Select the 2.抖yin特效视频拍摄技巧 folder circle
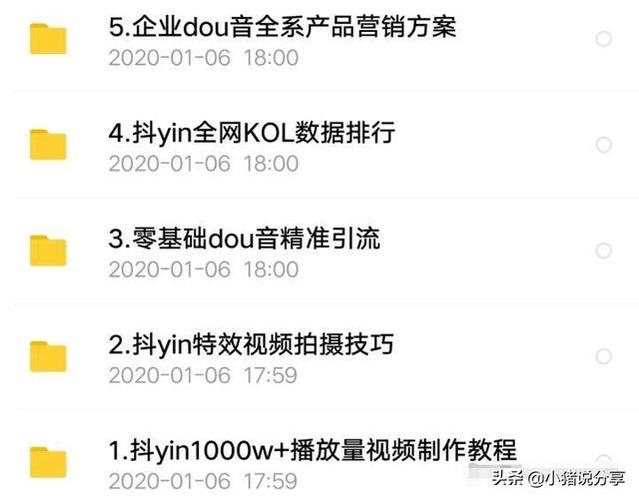 click(603, 356)
